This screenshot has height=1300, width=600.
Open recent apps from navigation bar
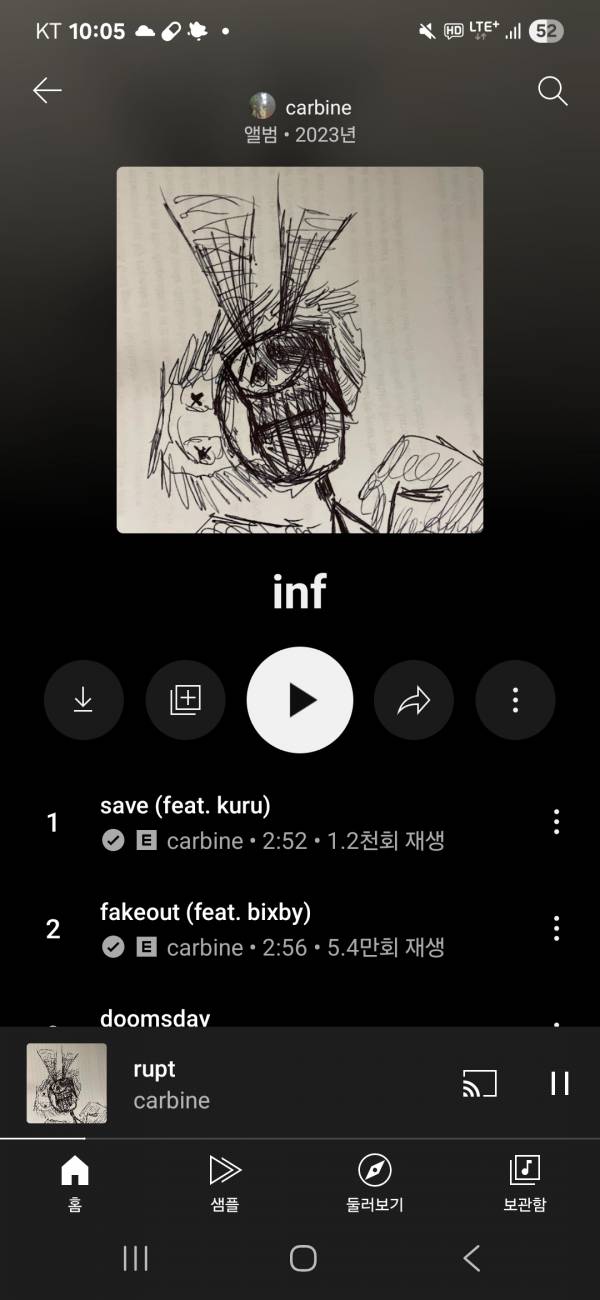point(135,1258)
